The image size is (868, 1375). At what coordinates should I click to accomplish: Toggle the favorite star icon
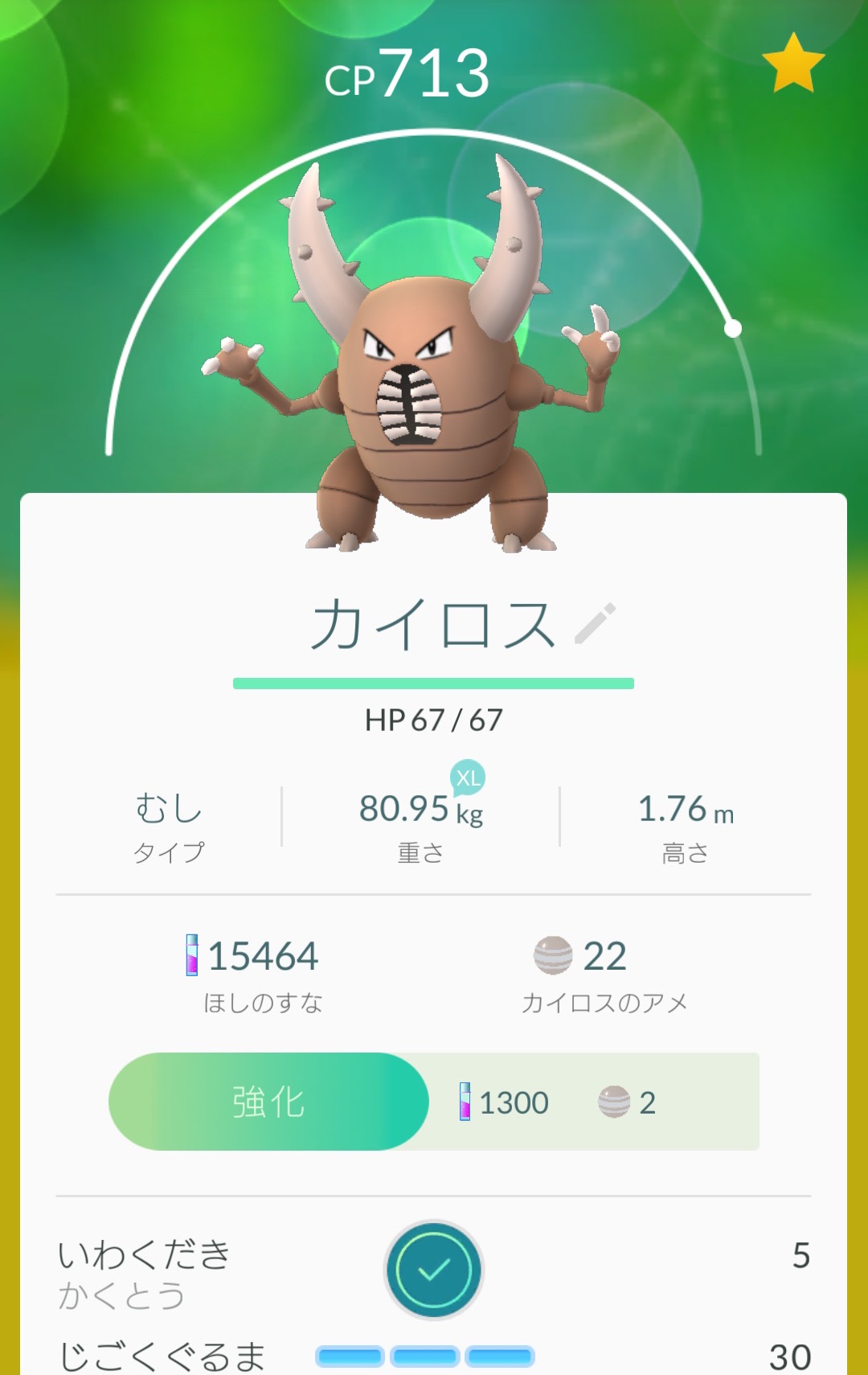pos(792,64)
